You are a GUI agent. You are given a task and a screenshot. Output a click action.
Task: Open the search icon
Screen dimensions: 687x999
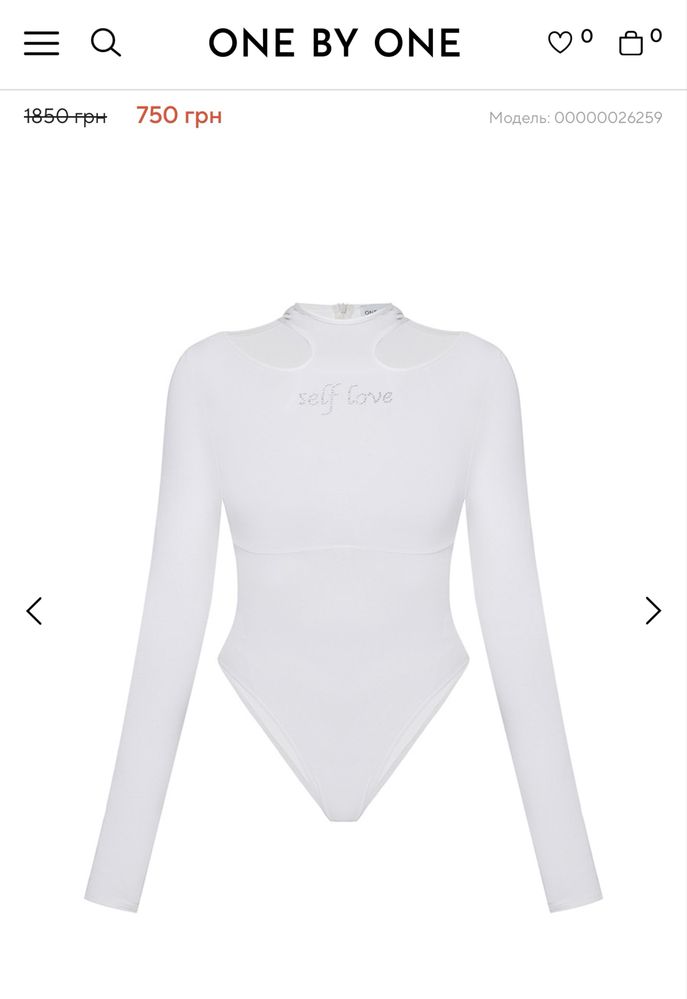click(105, 43)
